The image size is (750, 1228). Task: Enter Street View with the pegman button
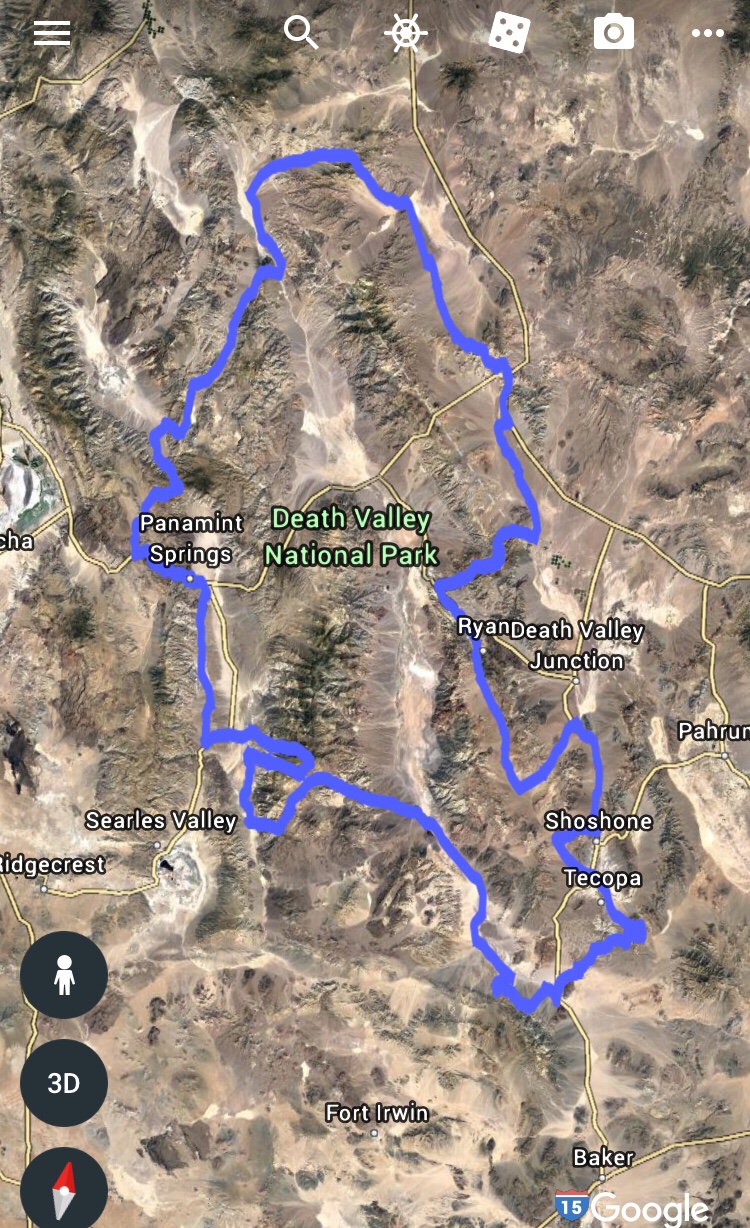(x=64, y=975)
